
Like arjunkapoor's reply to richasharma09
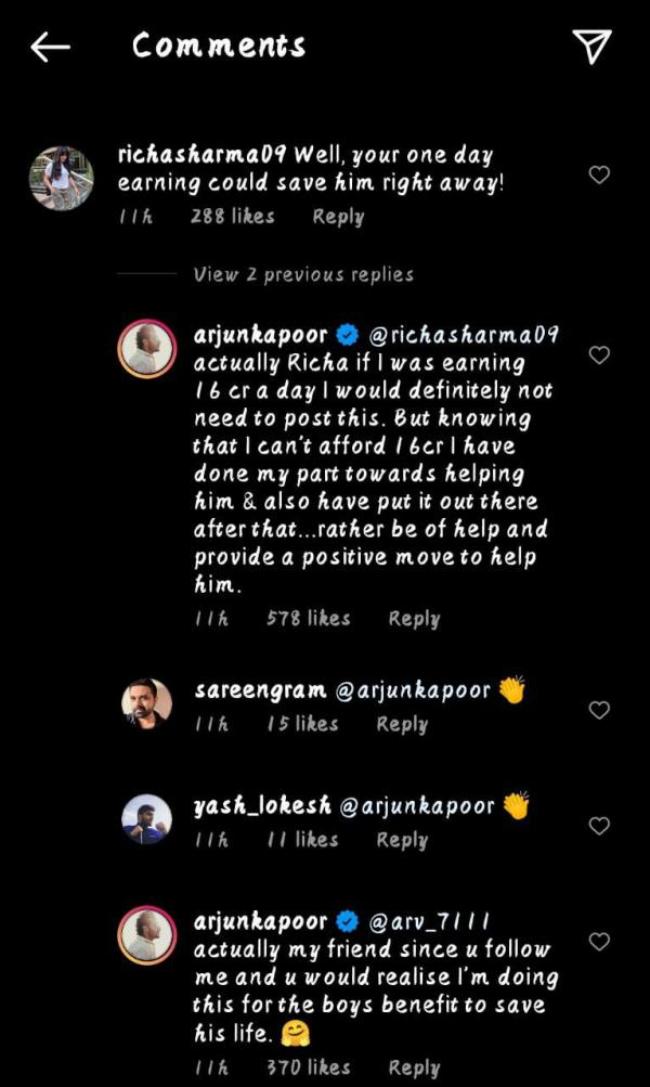point(598,355)
